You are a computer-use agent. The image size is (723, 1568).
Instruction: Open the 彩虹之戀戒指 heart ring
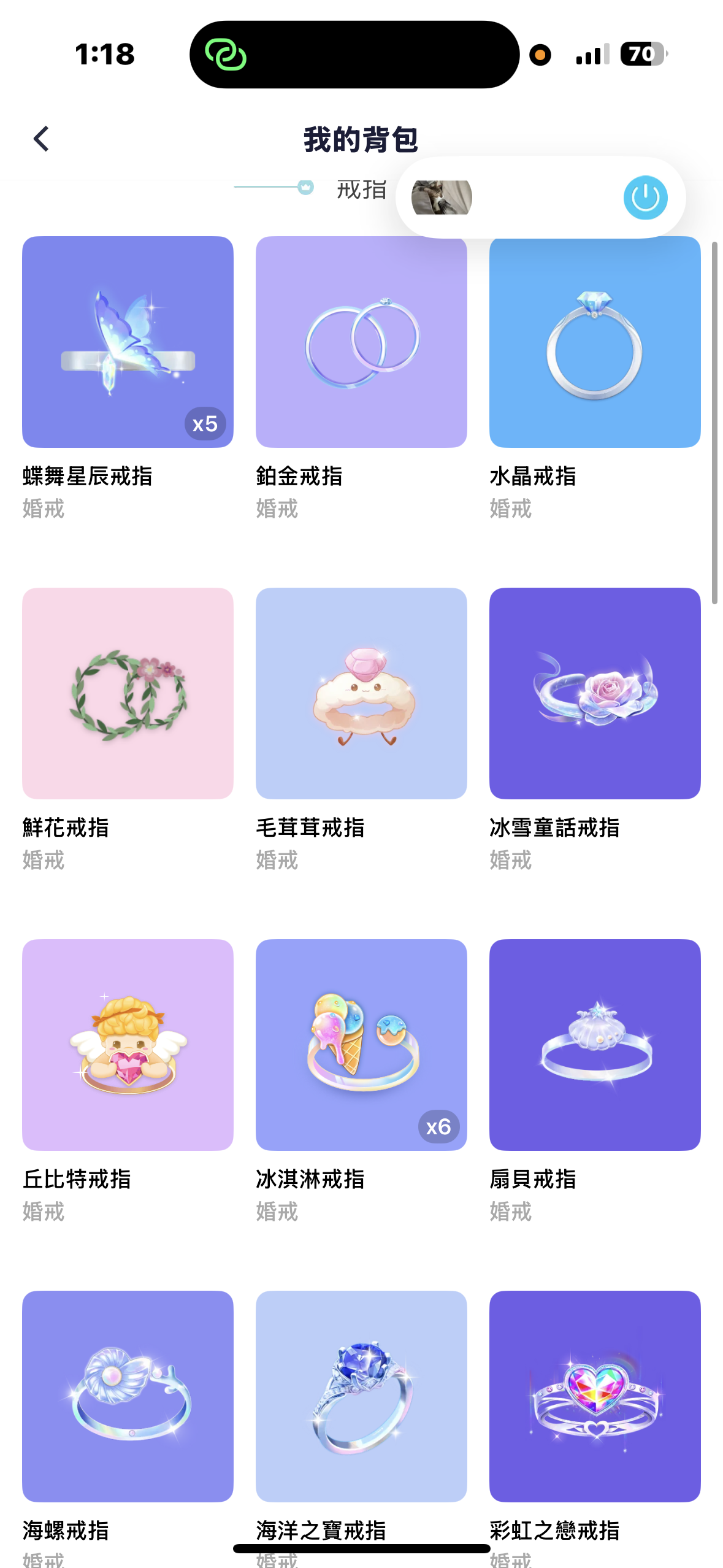click(595, 1396)
